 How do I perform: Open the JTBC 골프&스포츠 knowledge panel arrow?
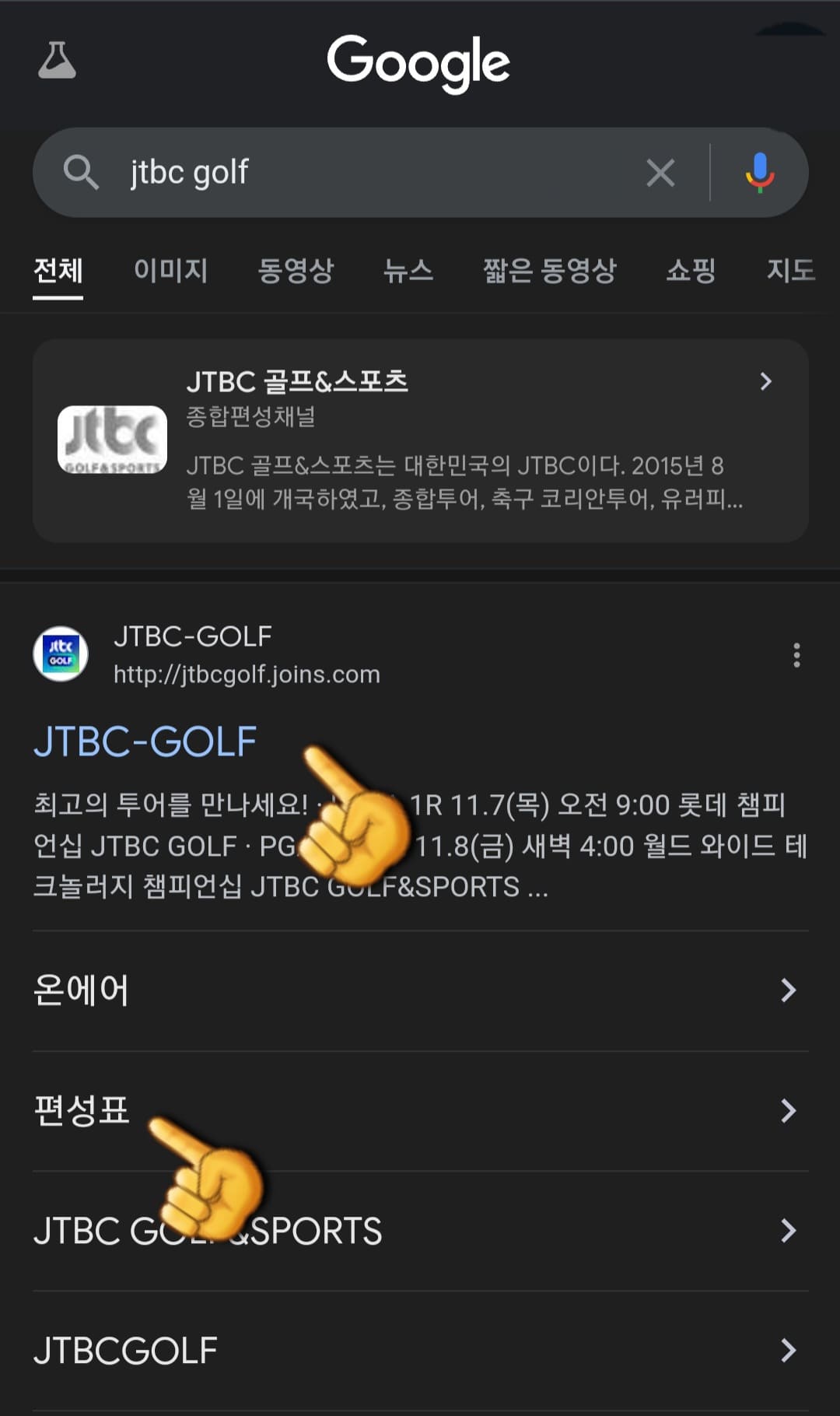766,382
